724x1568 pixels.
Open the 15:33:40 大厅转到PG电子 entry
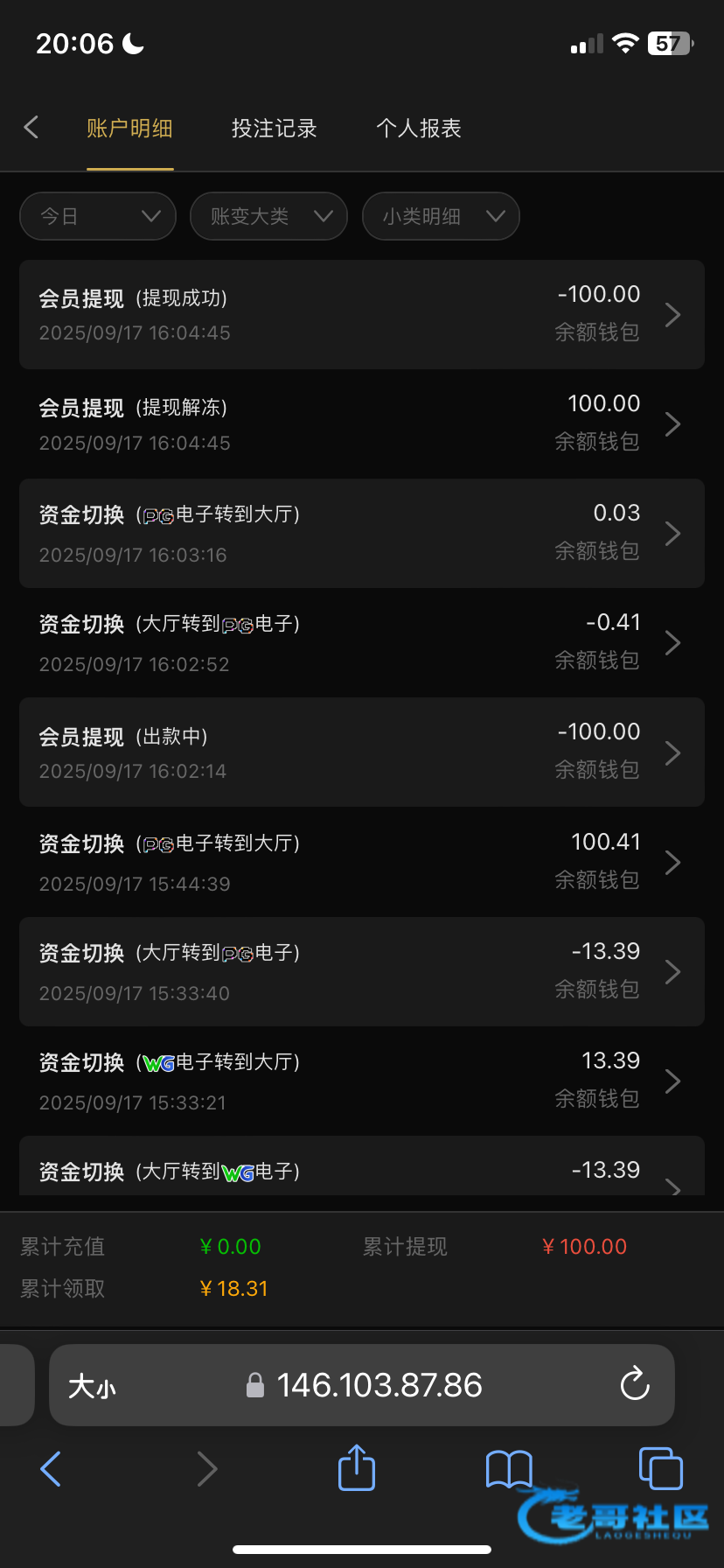point(361,971)
